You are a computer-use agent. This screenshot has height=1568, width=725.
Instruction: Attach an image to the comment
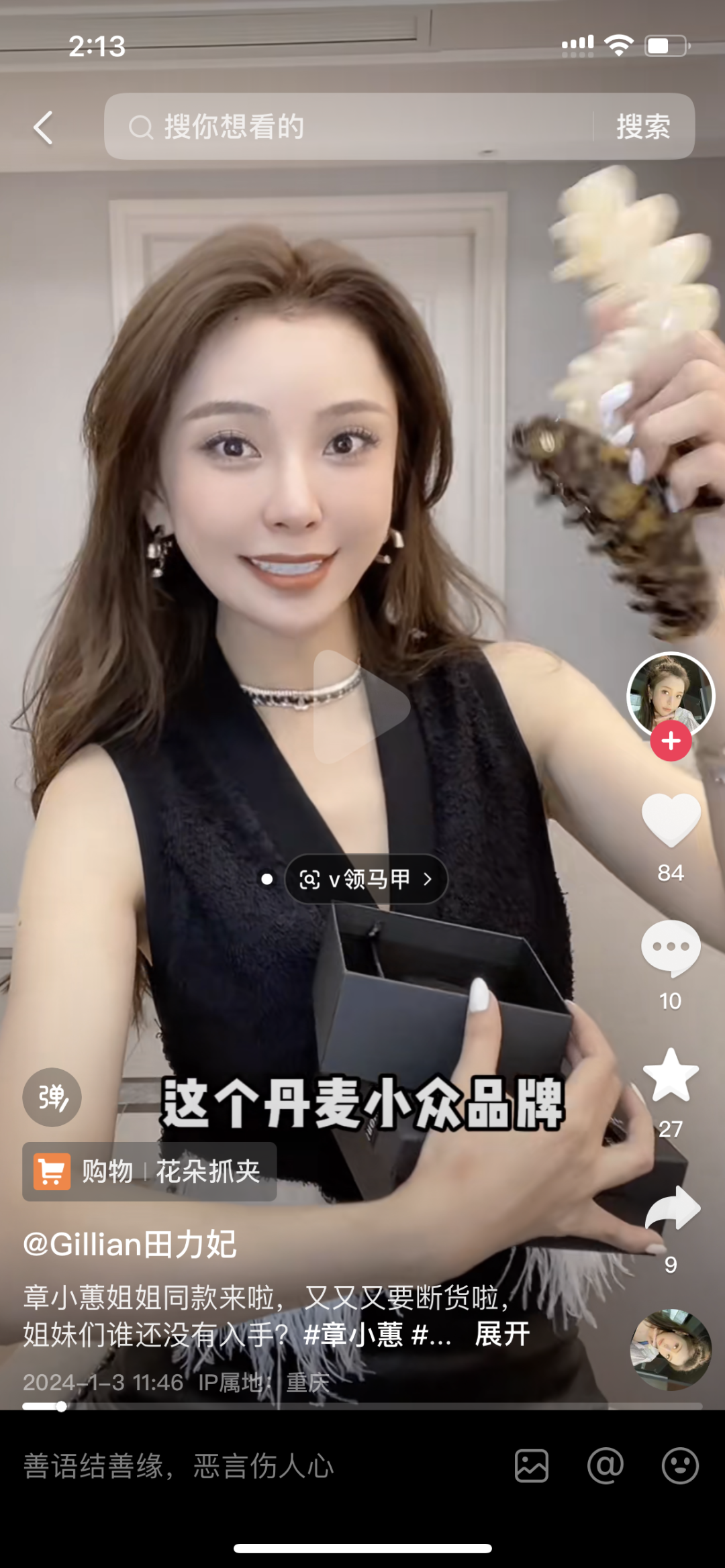click(532, 1466)
